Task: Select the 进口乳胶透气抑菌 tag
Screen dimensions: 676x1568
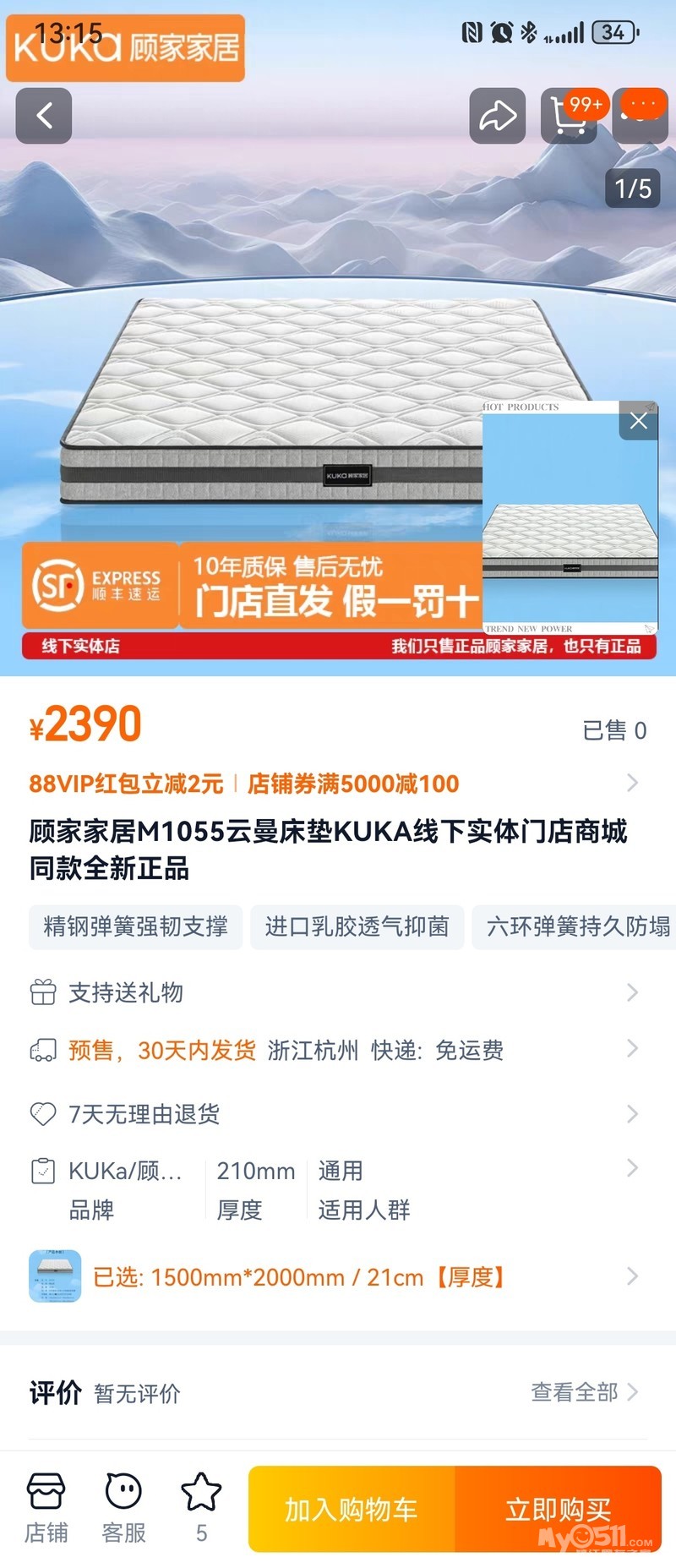Action: coord(357,927)
